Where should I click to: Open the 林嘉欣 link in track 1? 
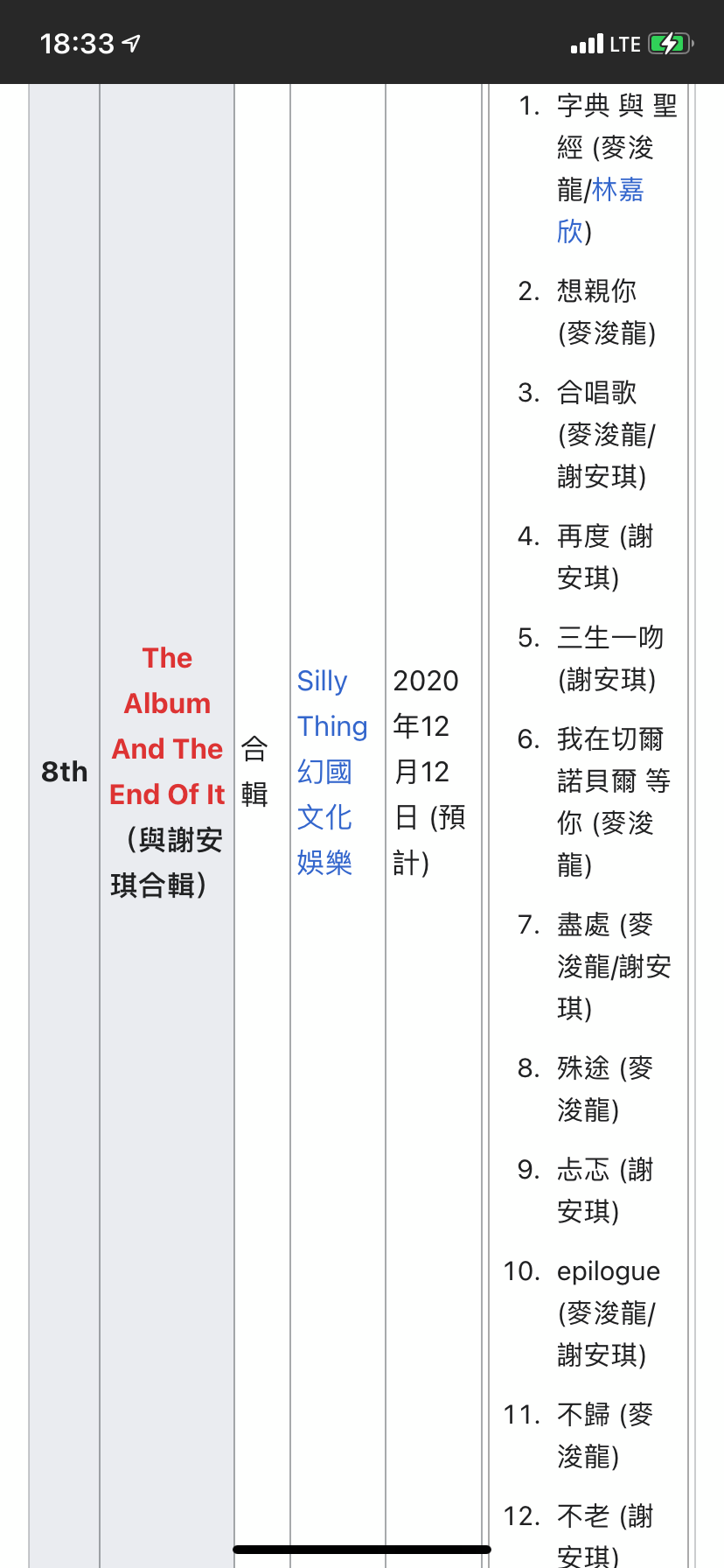(x=617, y=190)
